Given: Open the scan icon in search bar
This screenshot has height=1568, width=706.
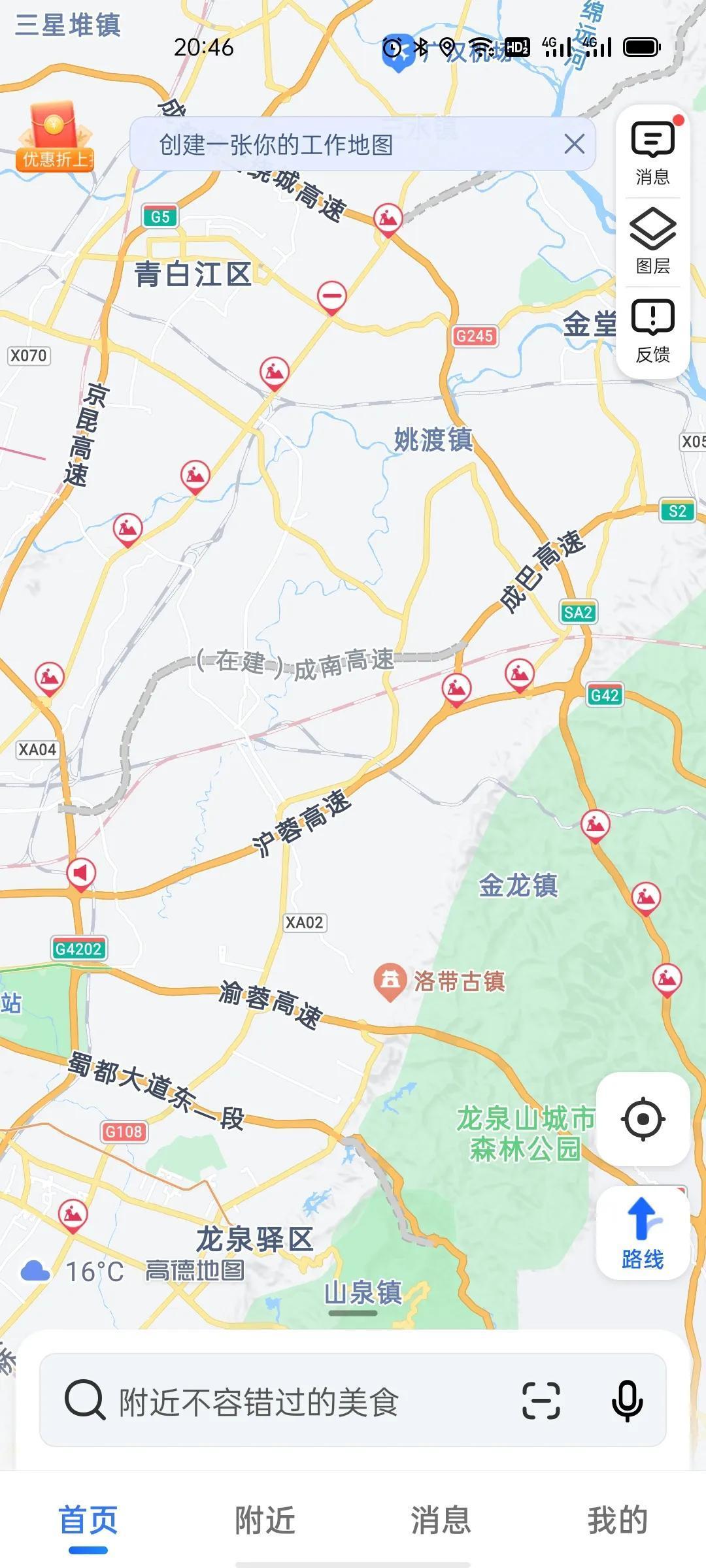Looking at the screenshot, I should pos(541,1401).
